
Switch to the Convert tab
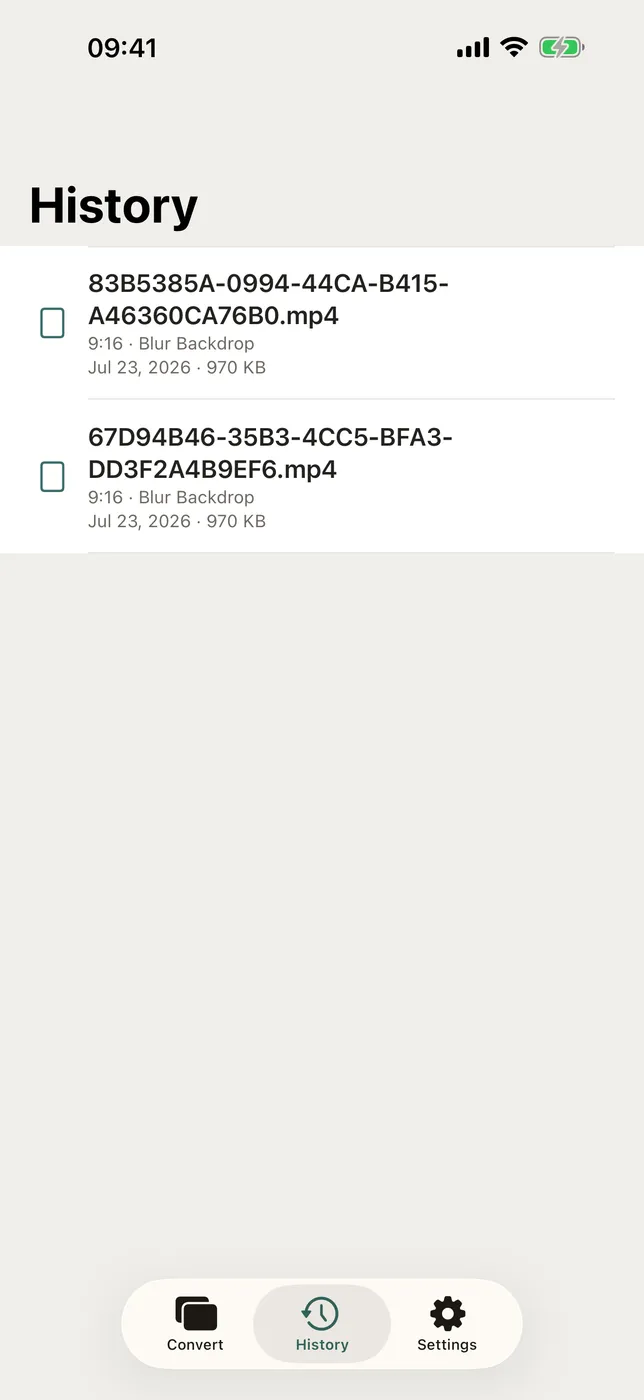[195, 1324]
